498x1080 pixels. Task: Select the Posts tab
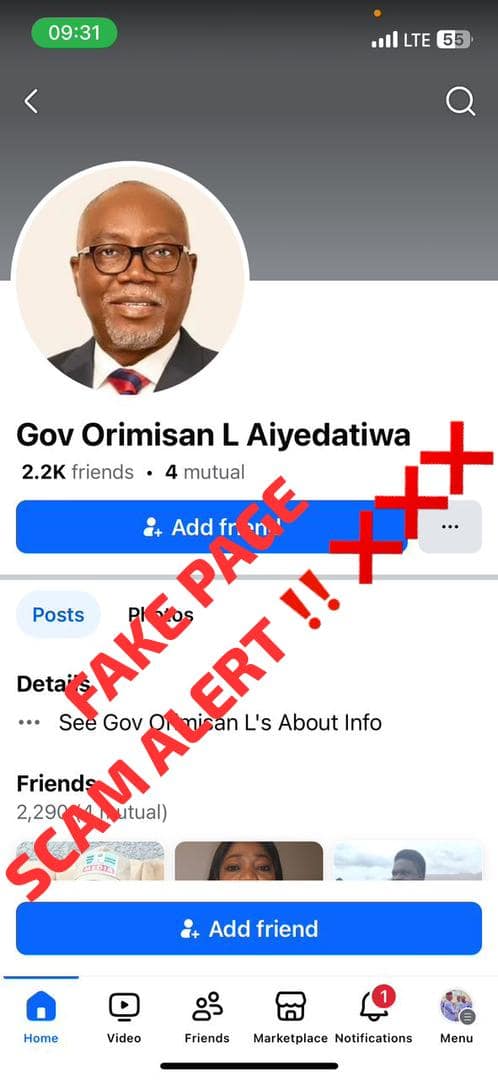pos(59,614)
